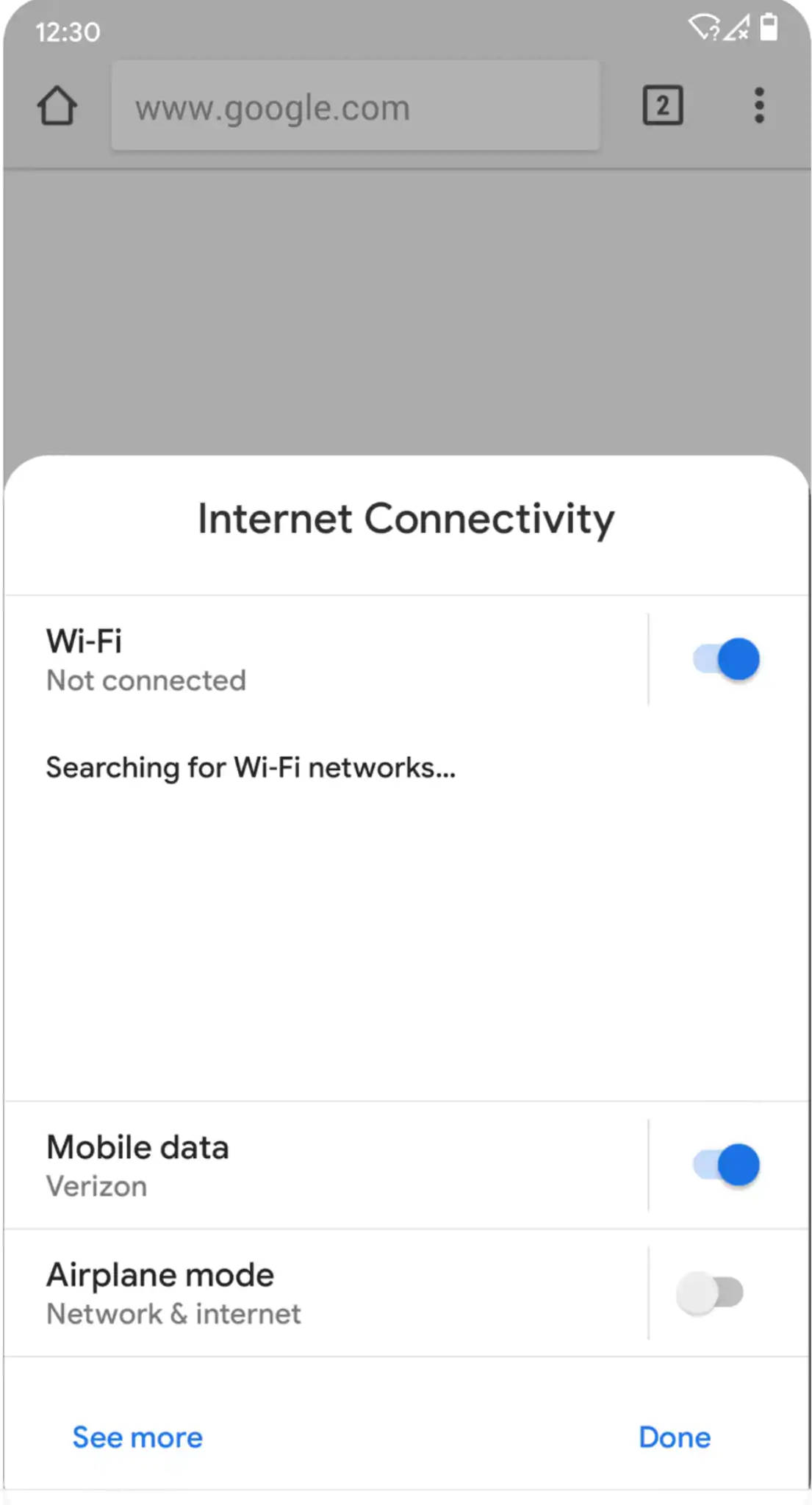Open the Mobile data Verizon row

pyautogui.click(x=326, y=1165)
